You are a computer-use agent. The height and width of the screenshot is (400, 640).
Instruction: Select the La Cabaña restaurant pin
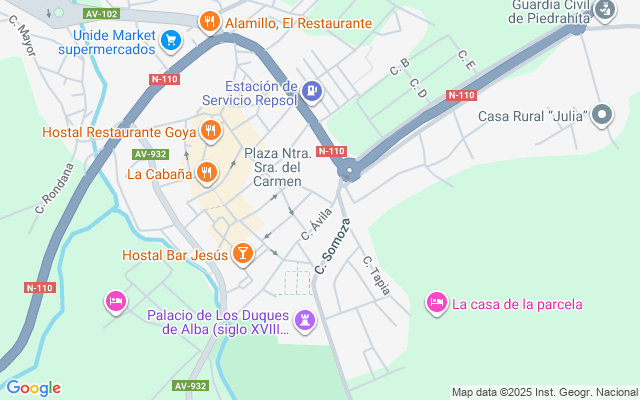[207, 173]
